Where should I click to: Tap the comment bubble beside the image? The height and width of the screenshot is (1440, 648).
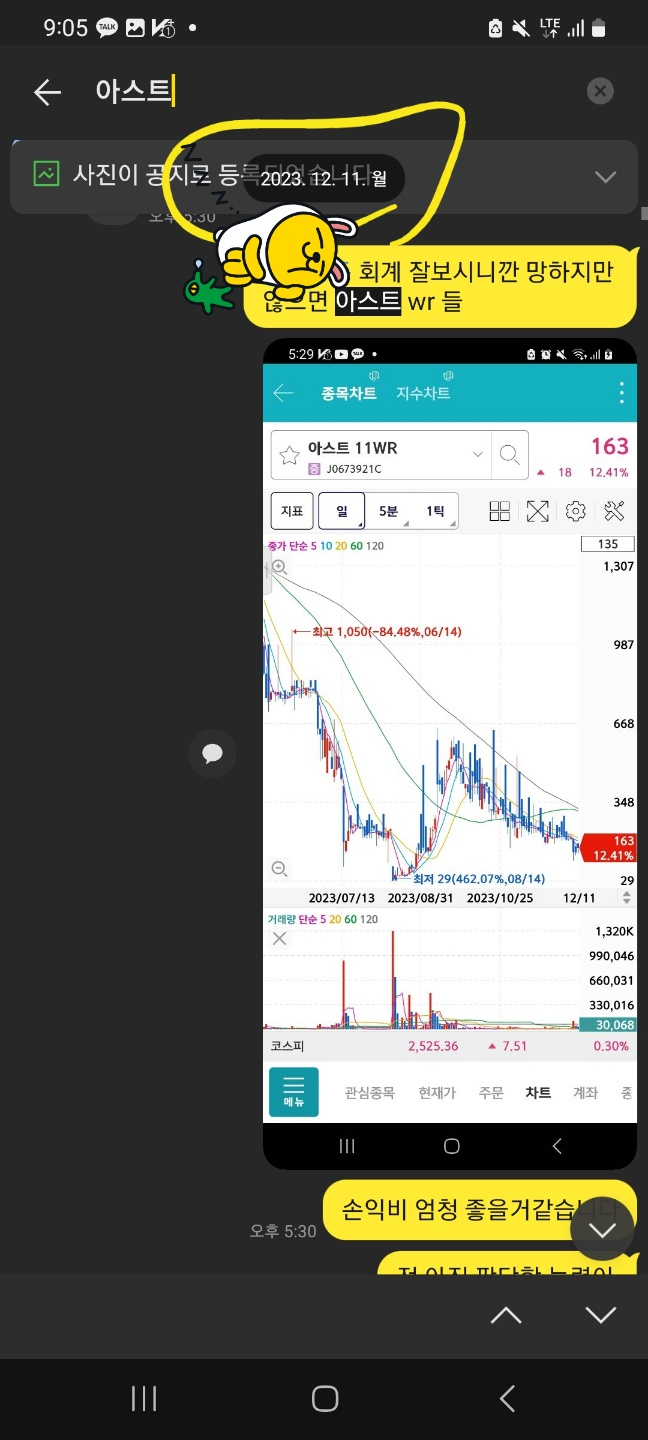click(x=212, y=753)
